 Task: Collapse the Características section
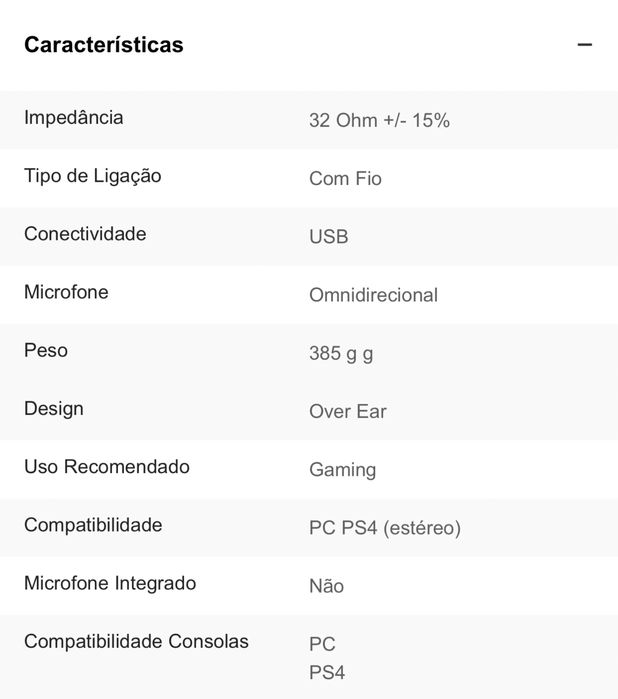tap(585, 45)
